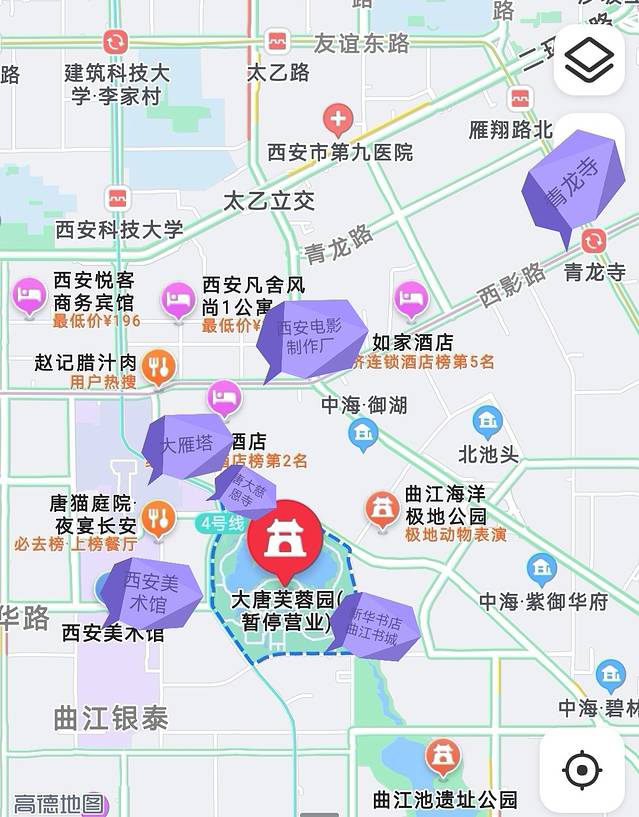Tap the red 大唐芙蓉园 location pin
Screen dimensions: 639x817
pyautogui.click(x=285, y=540)
